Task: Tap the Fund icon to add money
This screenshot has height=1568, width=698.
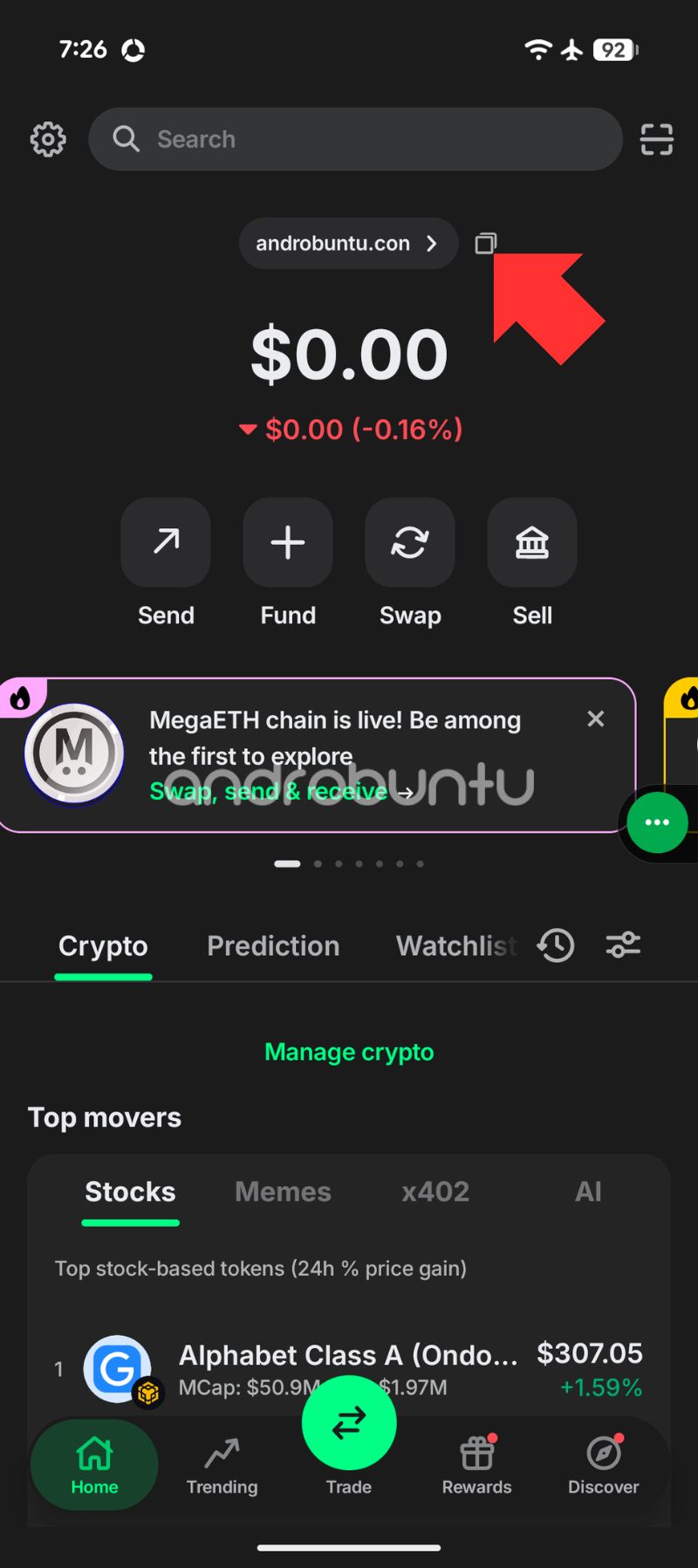Action: click(288, 542)
